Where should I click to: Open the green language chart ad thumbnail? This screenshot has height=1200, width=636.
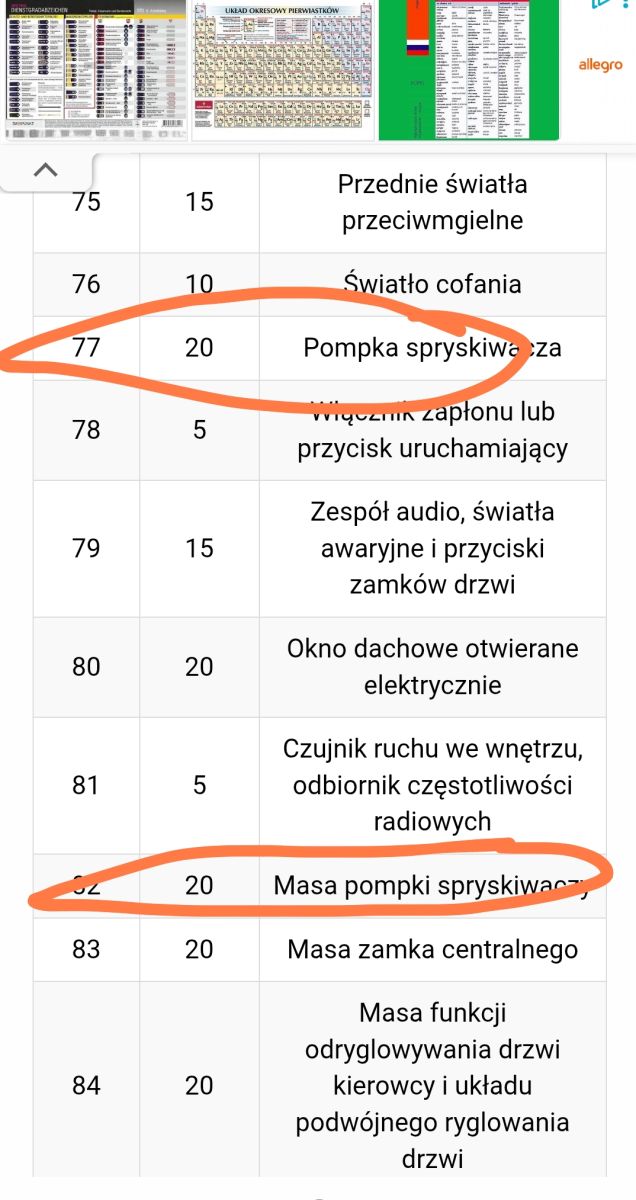470,70
